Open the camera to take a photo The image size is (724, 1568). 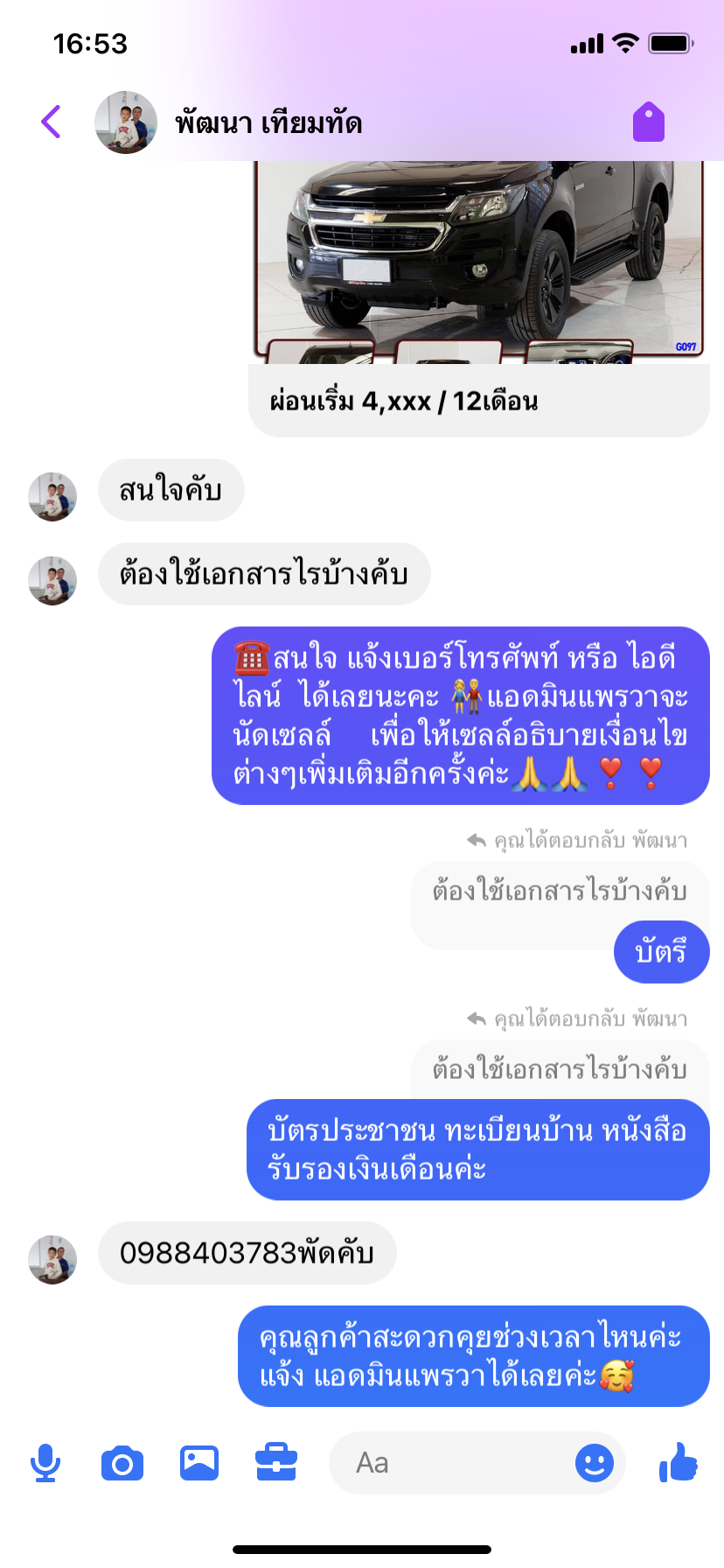coord(122,1463)
